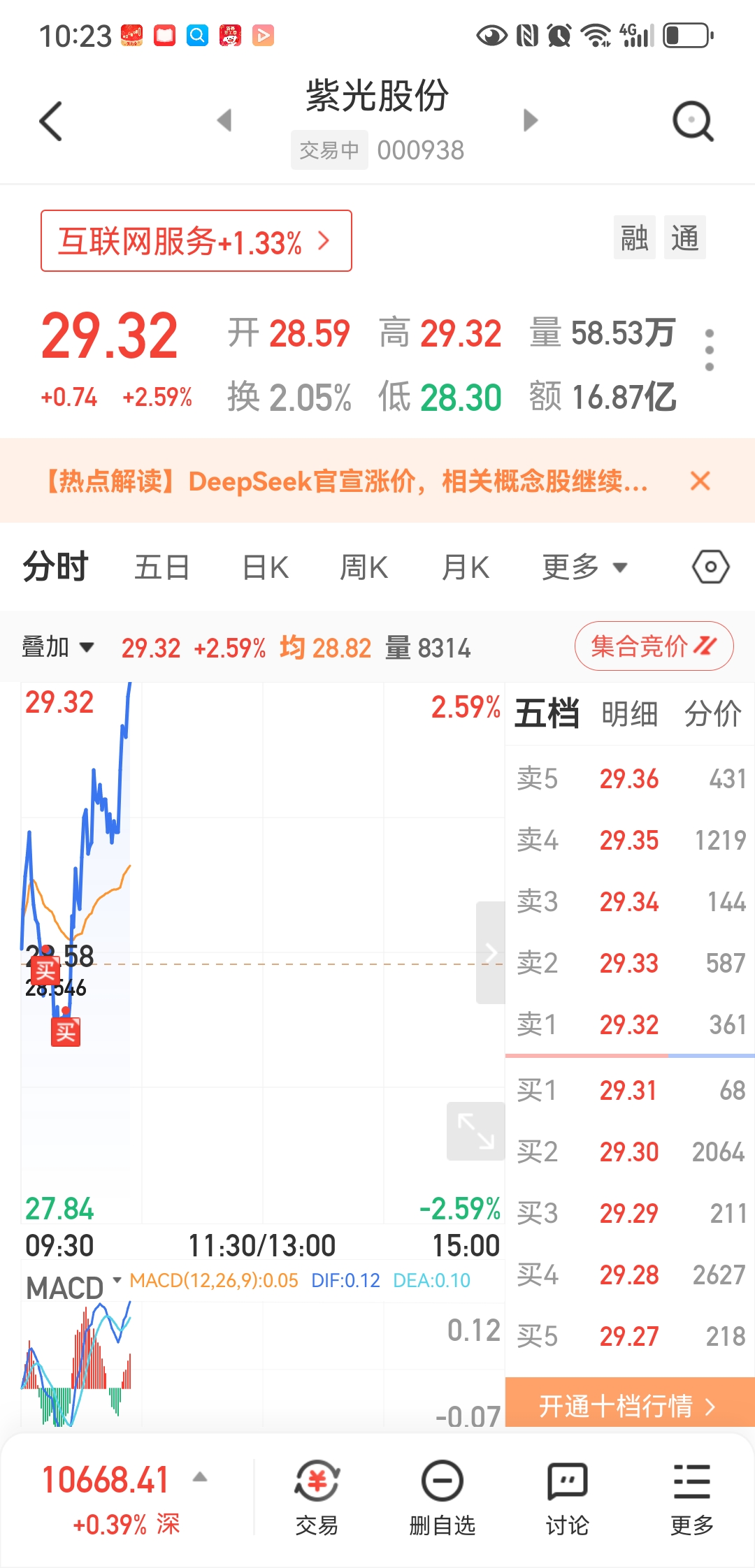Go back using the top-left arrow
This screenshot has height=1568, width=755.
pos(51,121)
